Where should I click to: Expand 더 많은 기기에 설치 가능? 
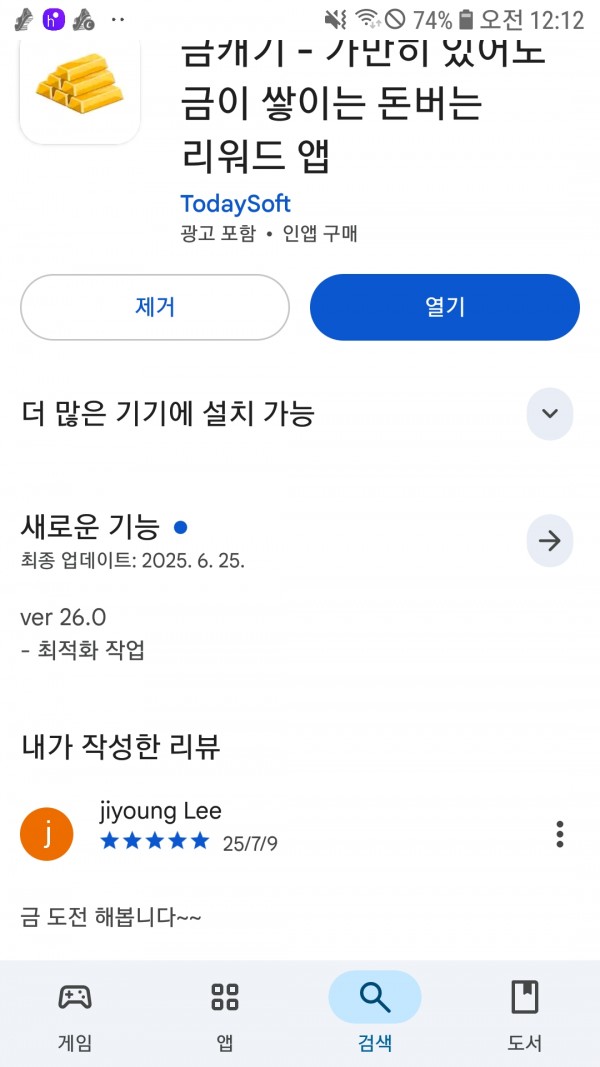[x=550, y=413]
